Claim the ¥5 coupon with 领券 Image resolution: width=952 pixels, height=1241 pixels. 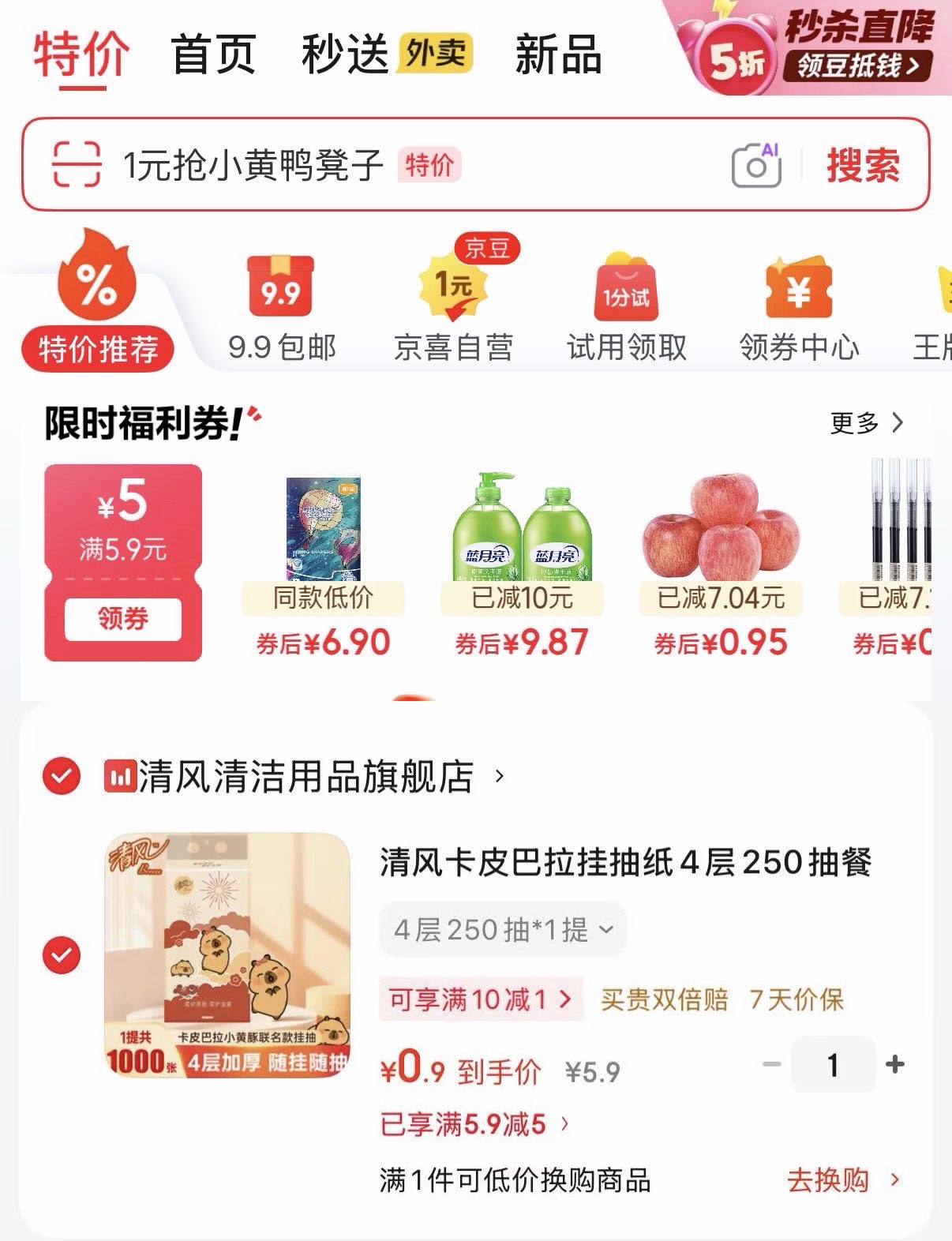tap(123, 618)
